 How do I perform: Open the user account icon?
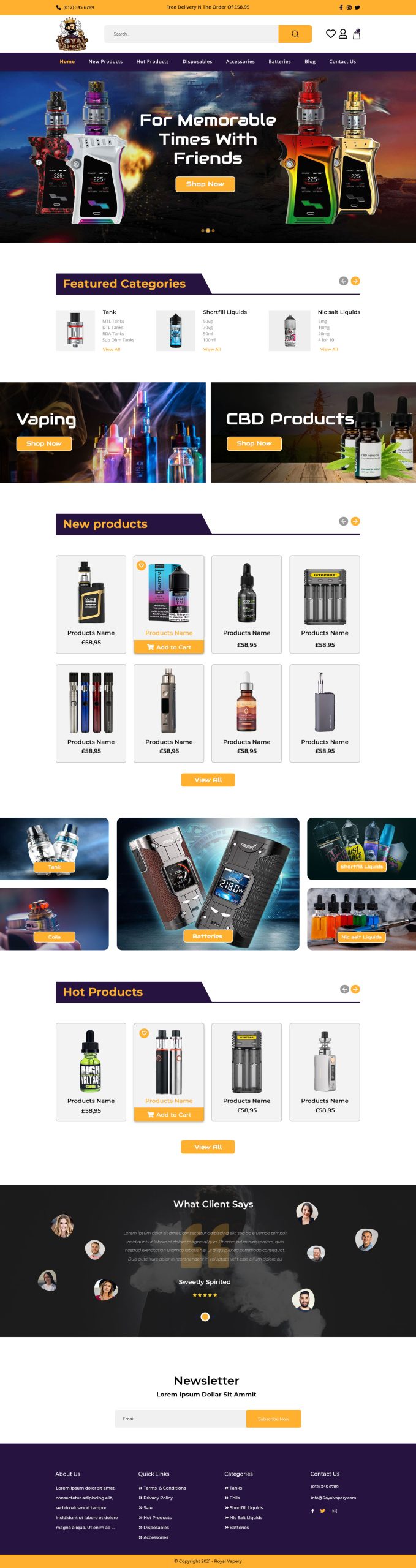[x=343, y=34]
